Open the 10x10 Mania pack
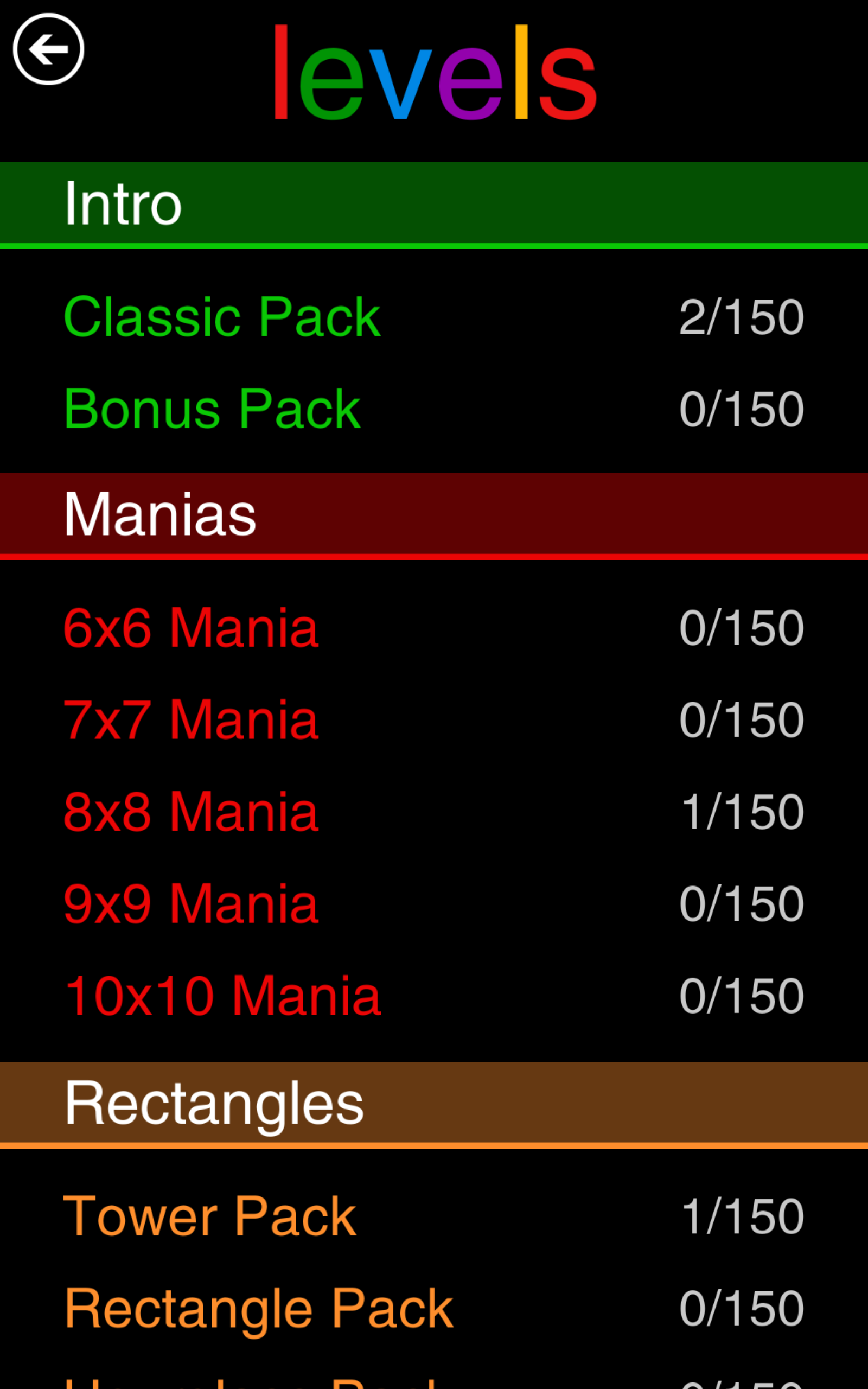 [x=222, y=995]
